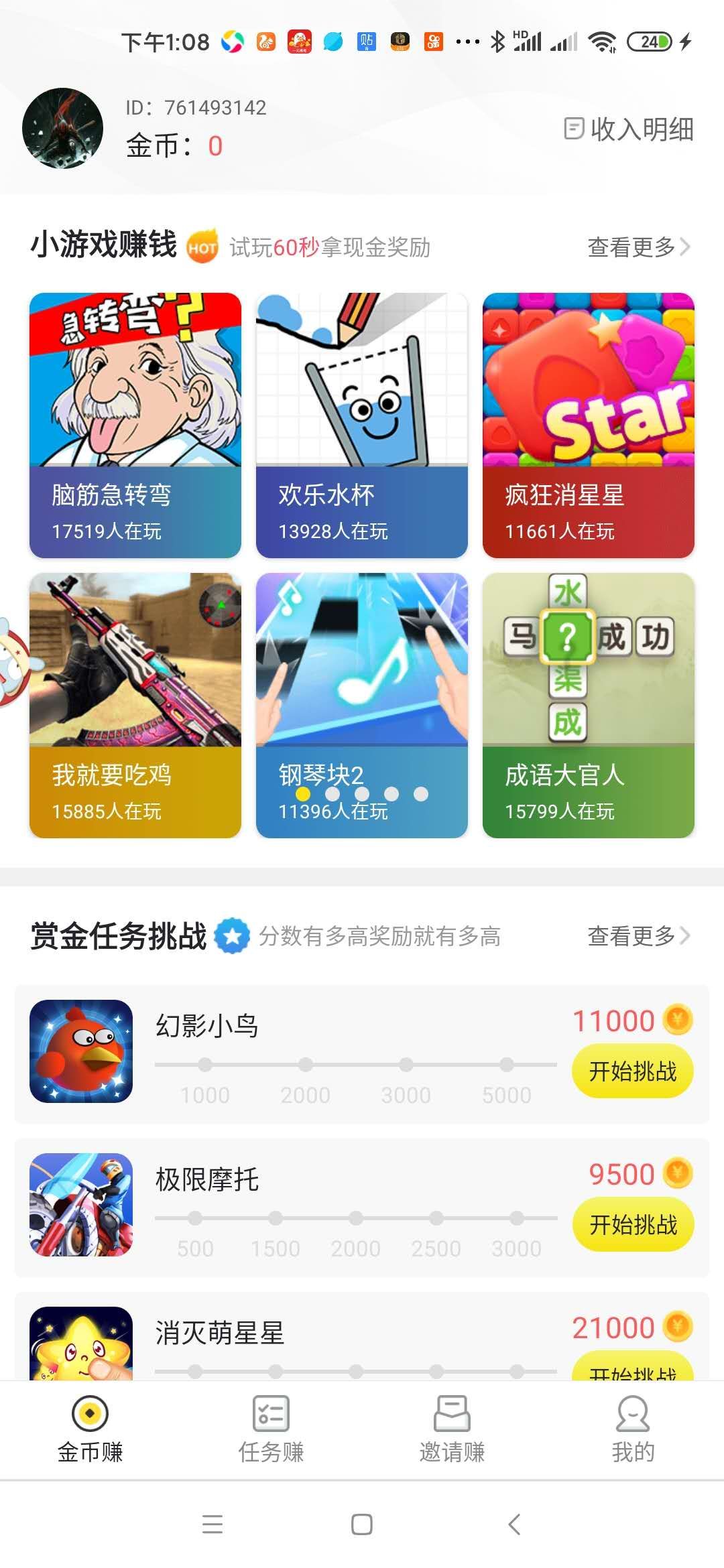Open the 脑筋急转弯 game card
The image size is (724, 1568).
pyautogui.click(x=135, y=425)
